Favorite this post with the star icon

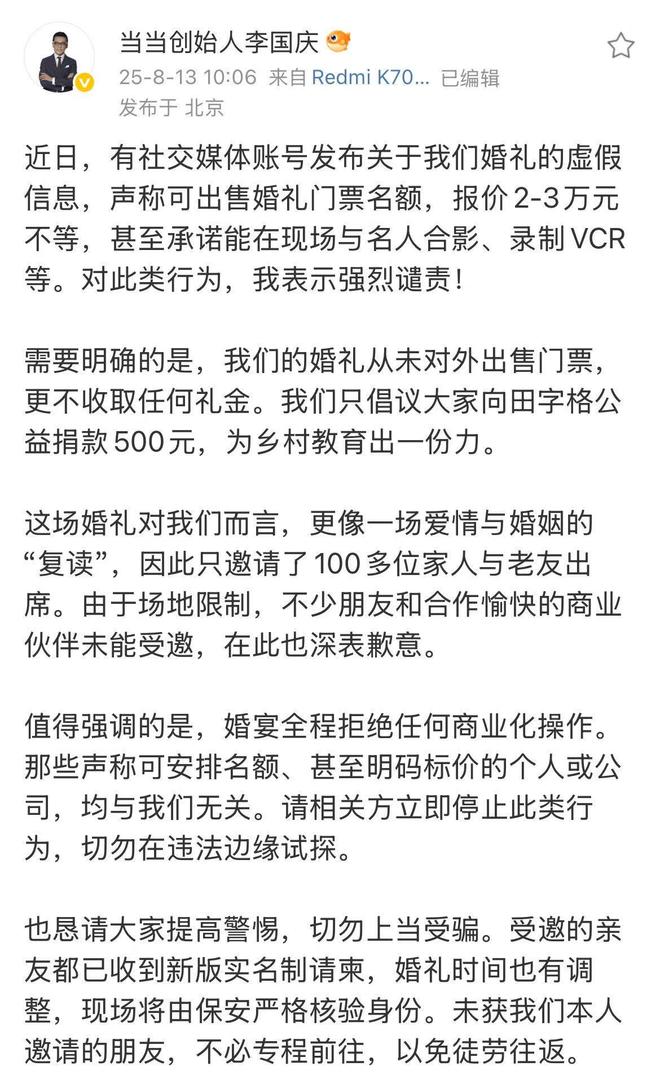click(621, 44)
